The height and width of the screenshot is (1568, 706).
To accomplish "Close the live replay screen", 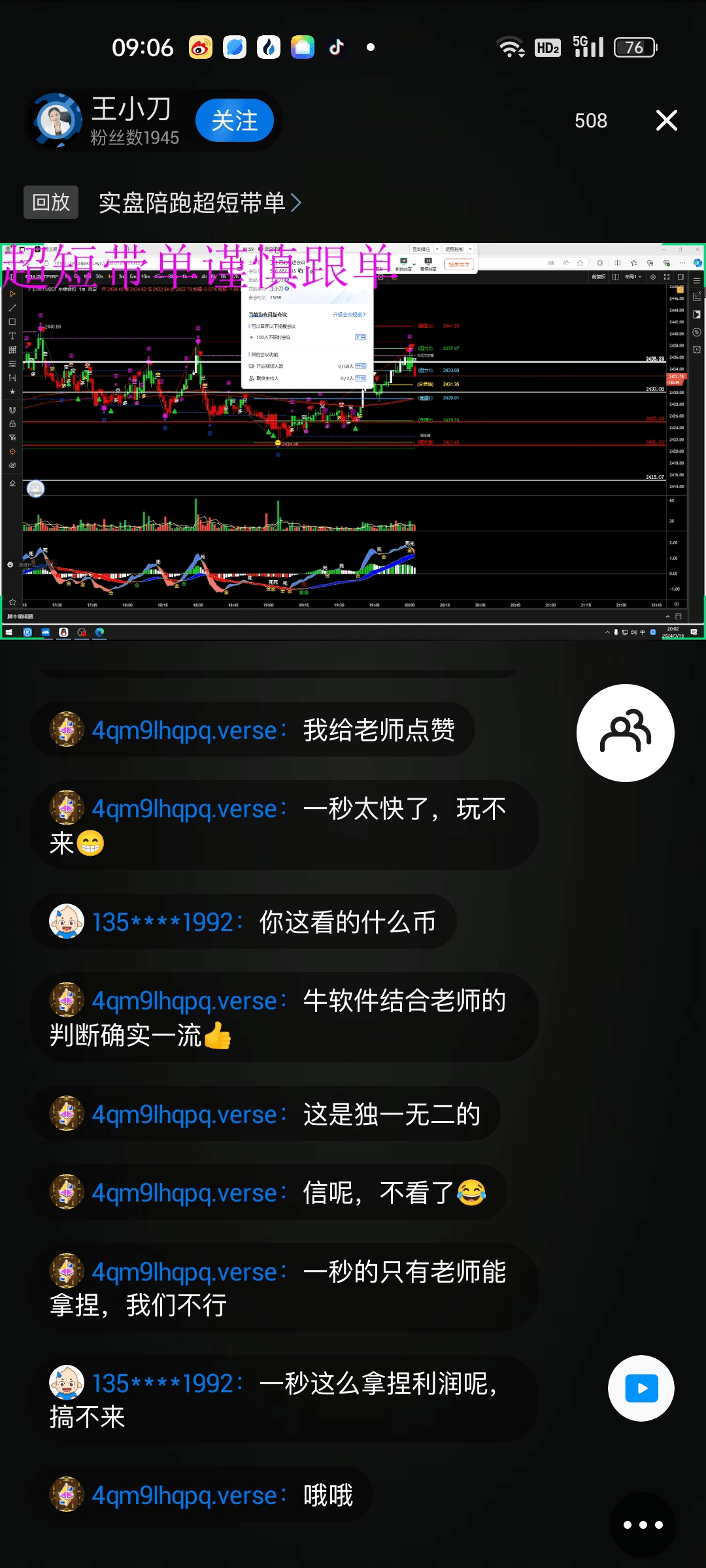I will [666, 120].
